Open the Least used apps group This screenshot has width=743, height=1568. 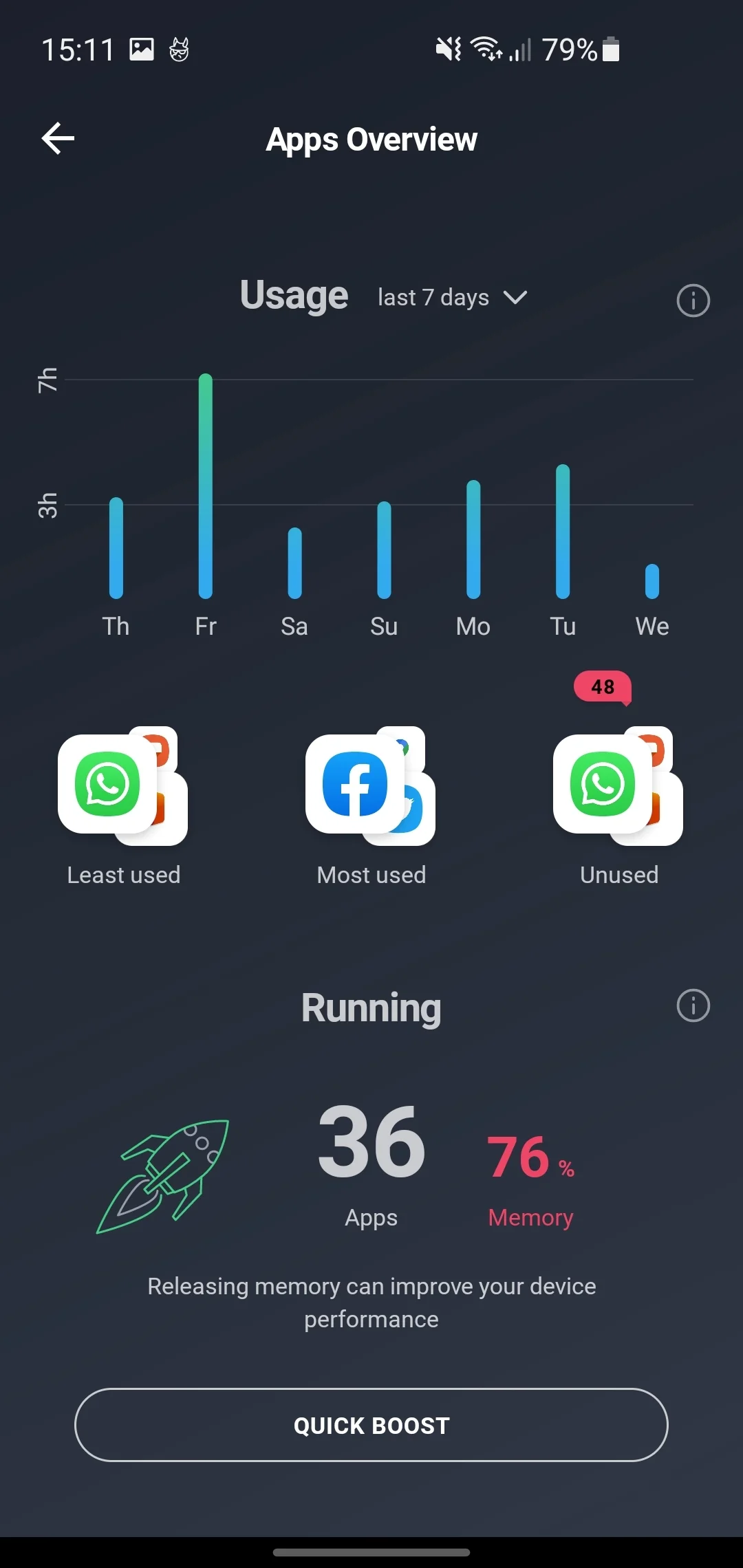tap(123, 805)
